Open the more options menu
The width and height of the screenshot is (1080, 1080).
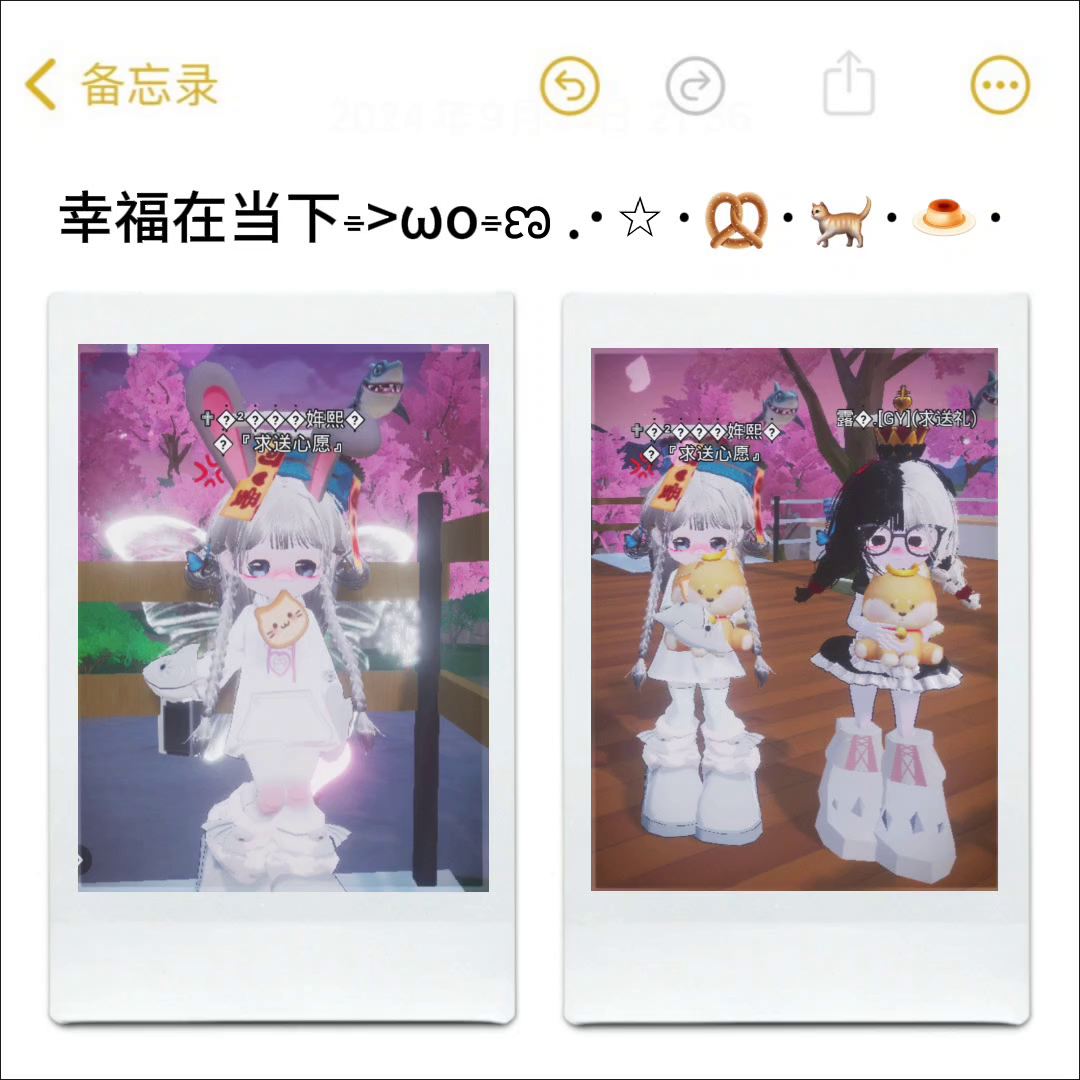[x=999, y=85]
